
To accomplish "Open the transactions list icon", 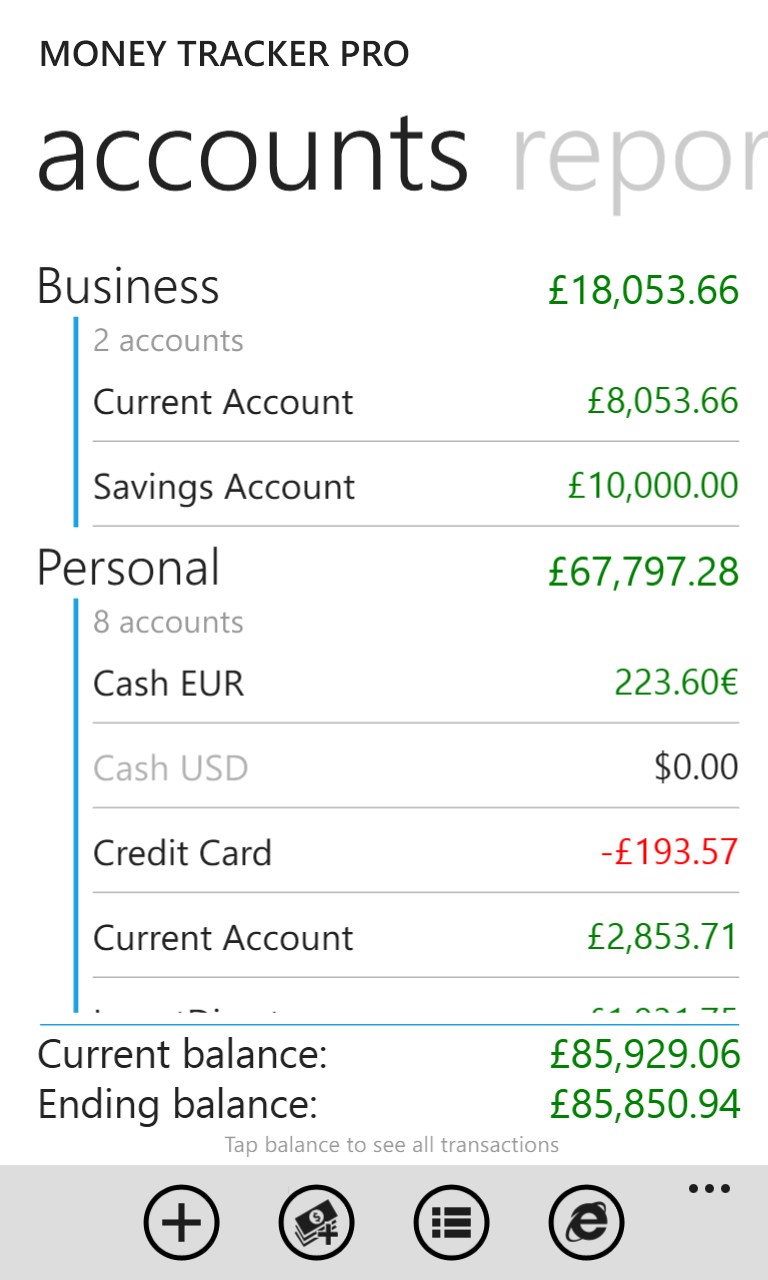I will (452, 1222).
